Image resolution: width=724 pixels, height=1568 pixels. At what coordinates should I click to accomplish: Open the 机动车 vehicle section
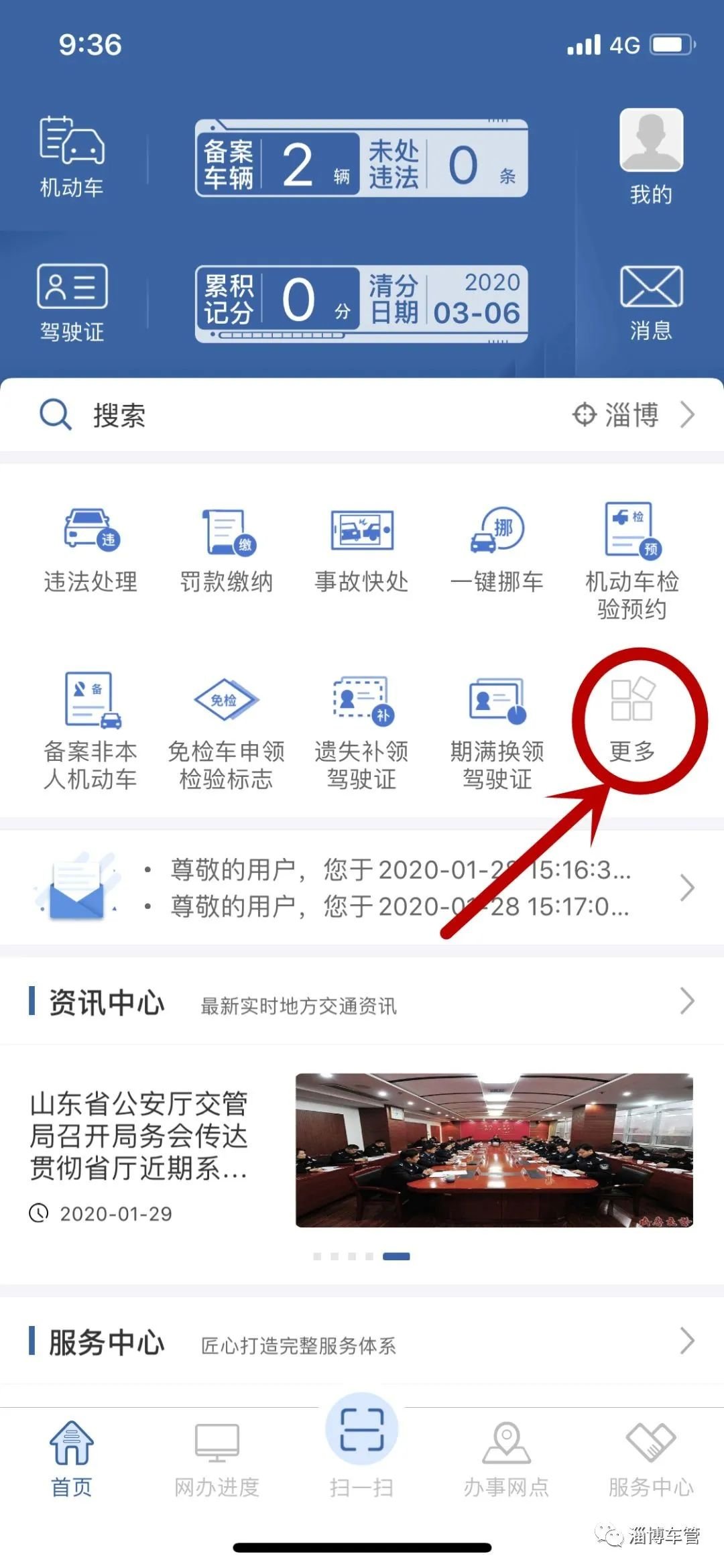coord(72,158)
